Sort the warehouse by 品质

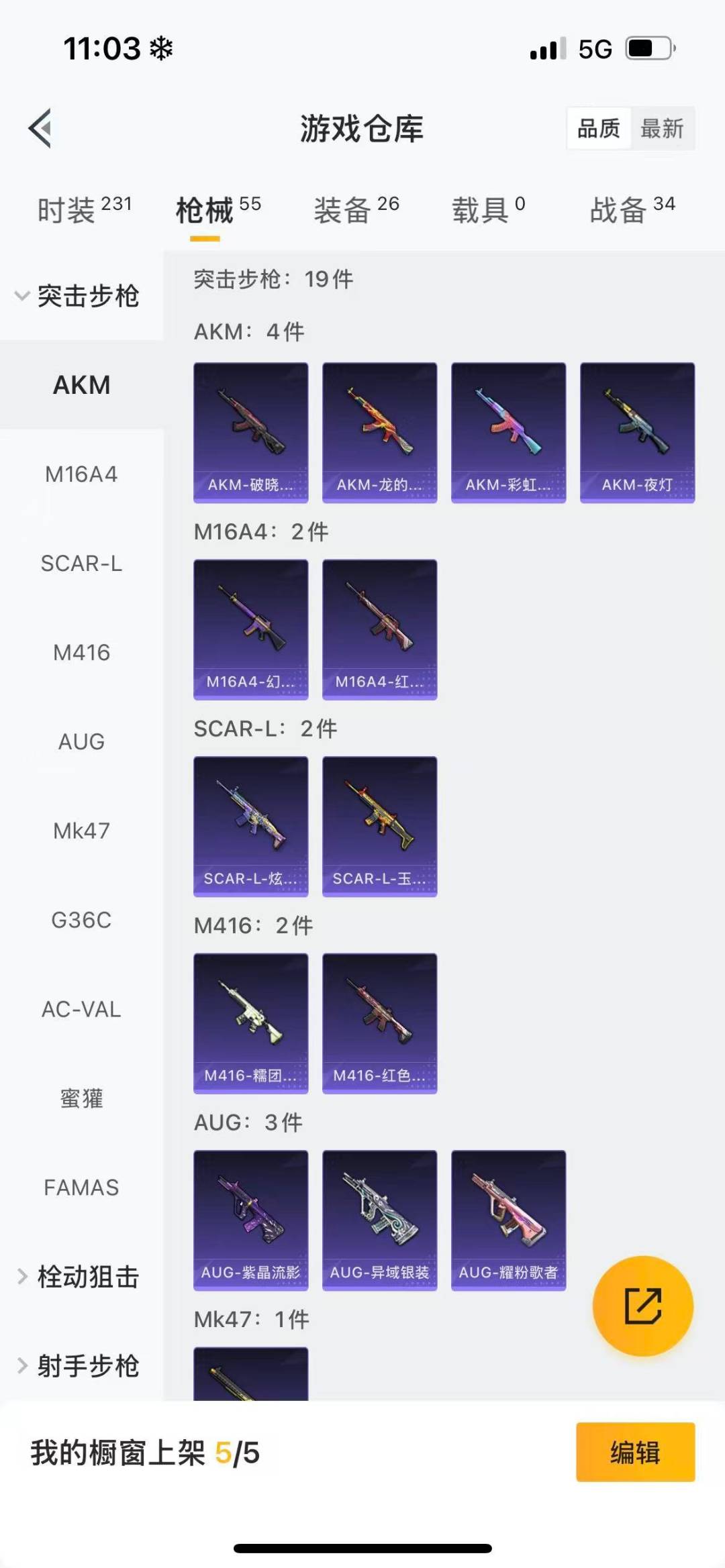click(599, 128)
